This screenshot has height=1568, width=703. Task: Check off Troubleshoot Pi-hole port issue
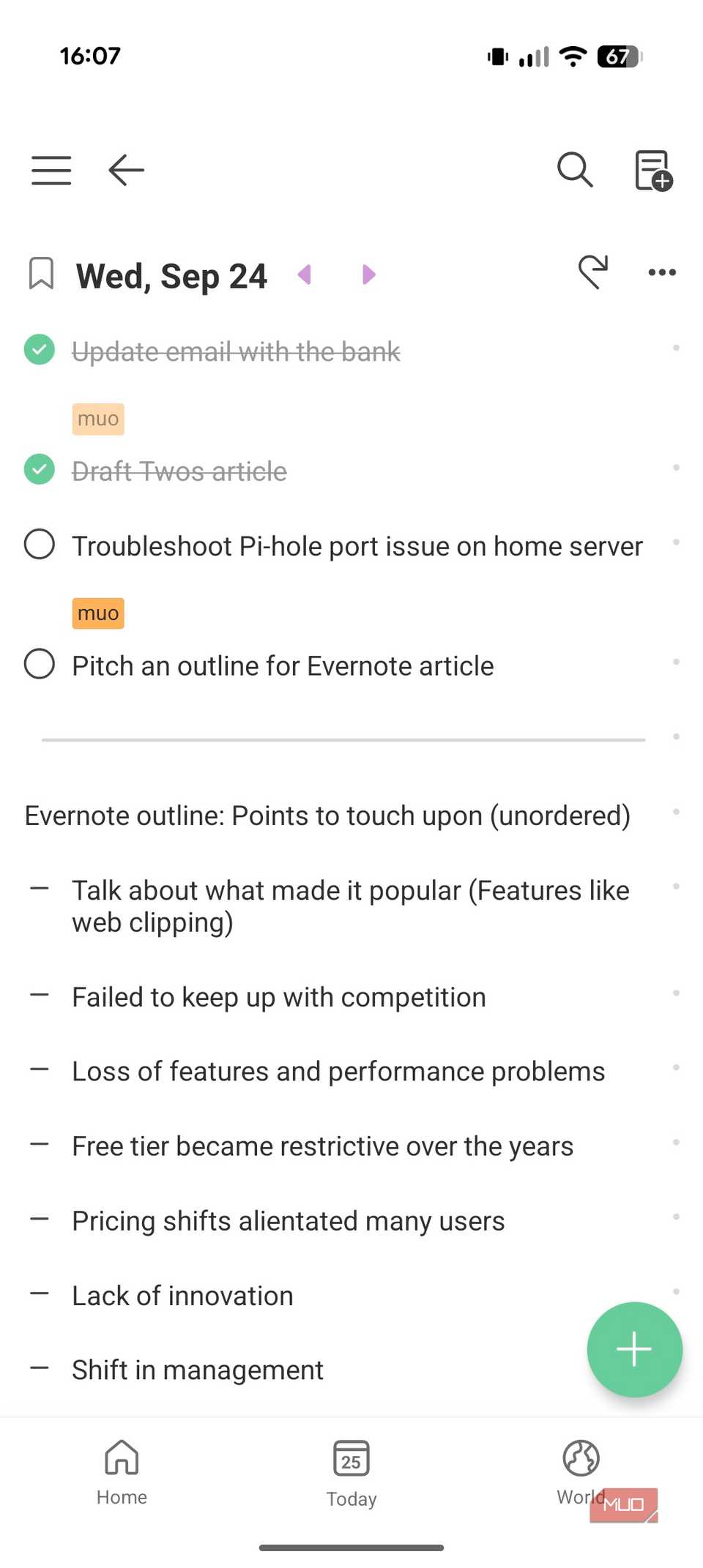coord(40,545)
